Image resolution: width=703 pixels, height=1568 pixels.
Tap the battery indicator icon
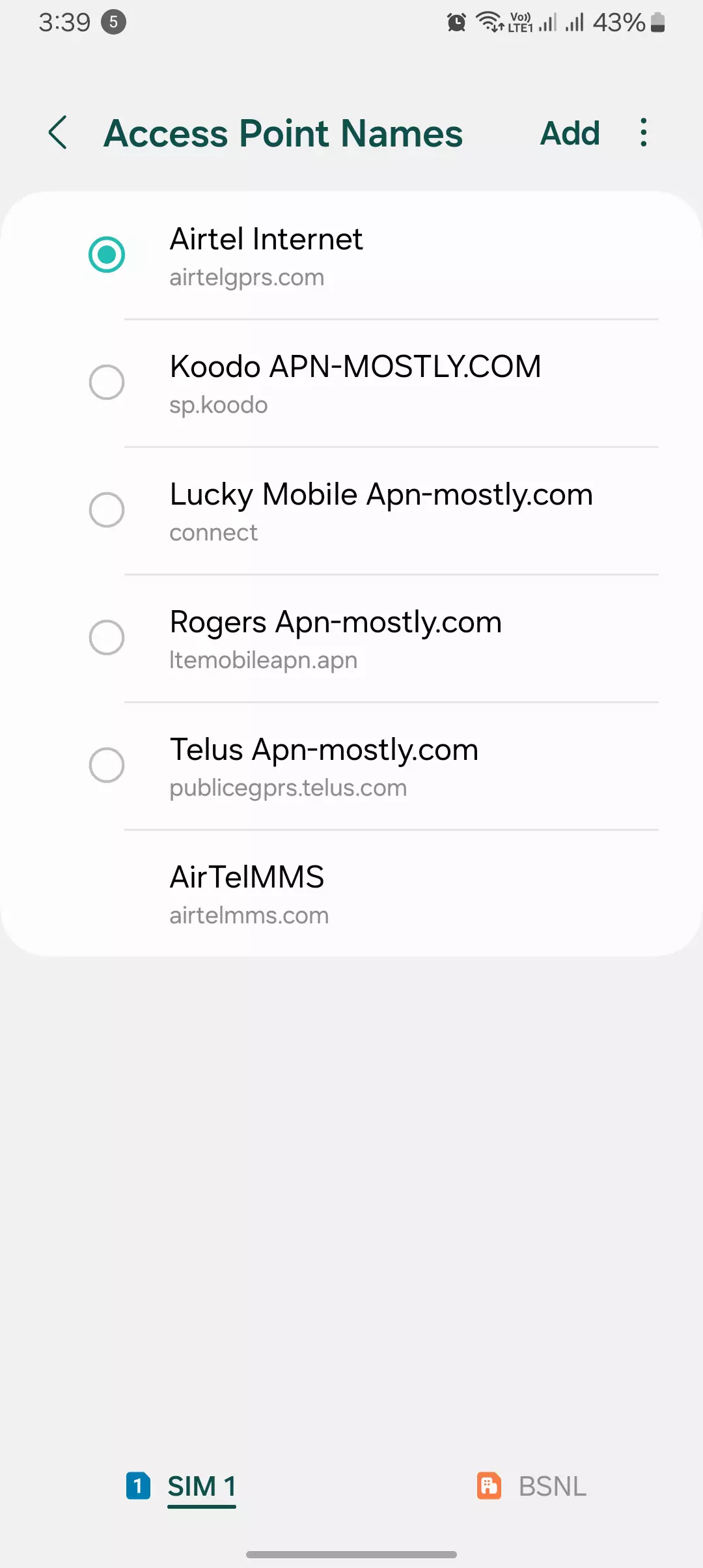coord(656,21)
